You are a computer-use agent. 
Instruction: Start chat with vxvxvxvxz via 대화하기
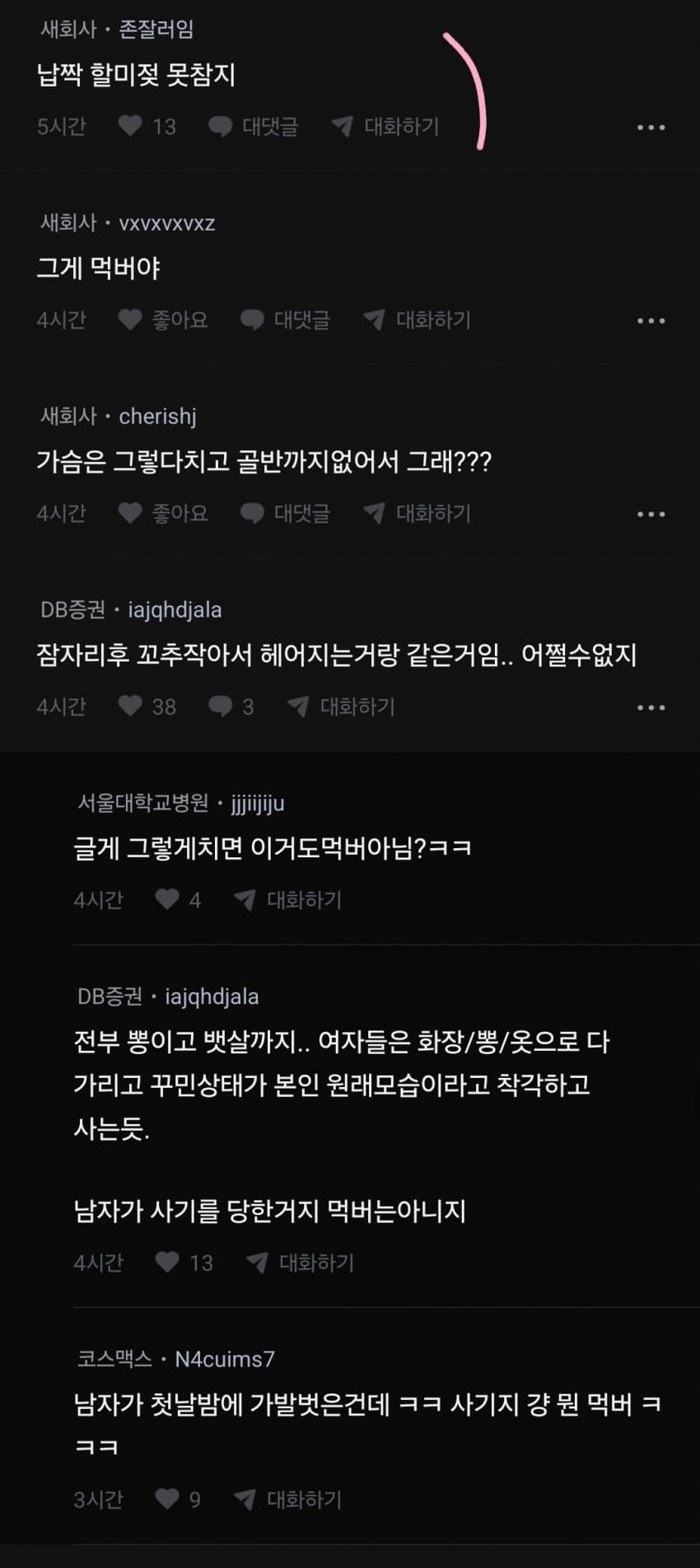(x=418, y=320)
